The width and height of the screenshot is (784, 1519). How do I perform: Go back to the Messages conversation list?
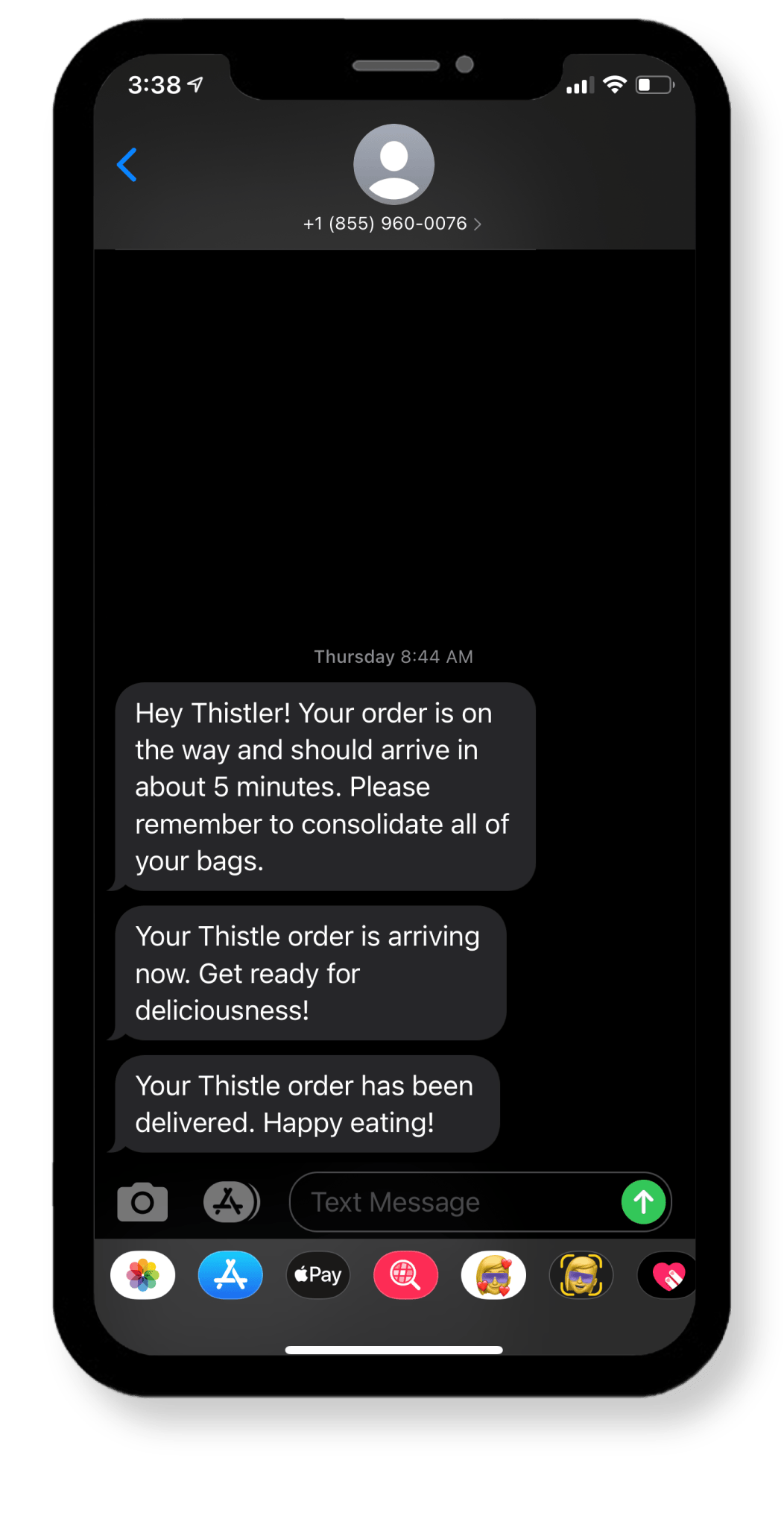[127, 165]
